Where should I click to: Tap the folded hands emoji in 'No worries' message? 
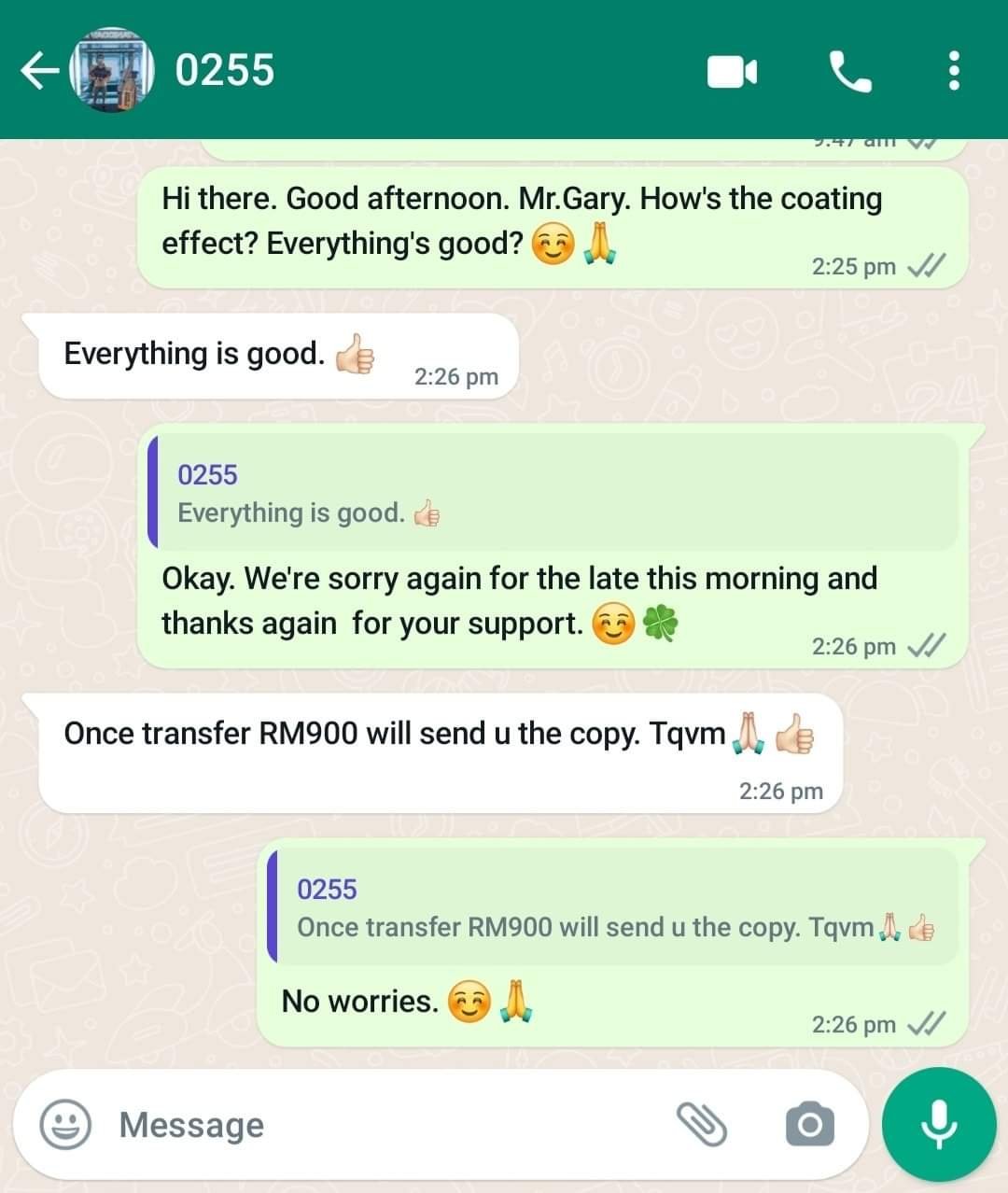tap(518, 1001)
